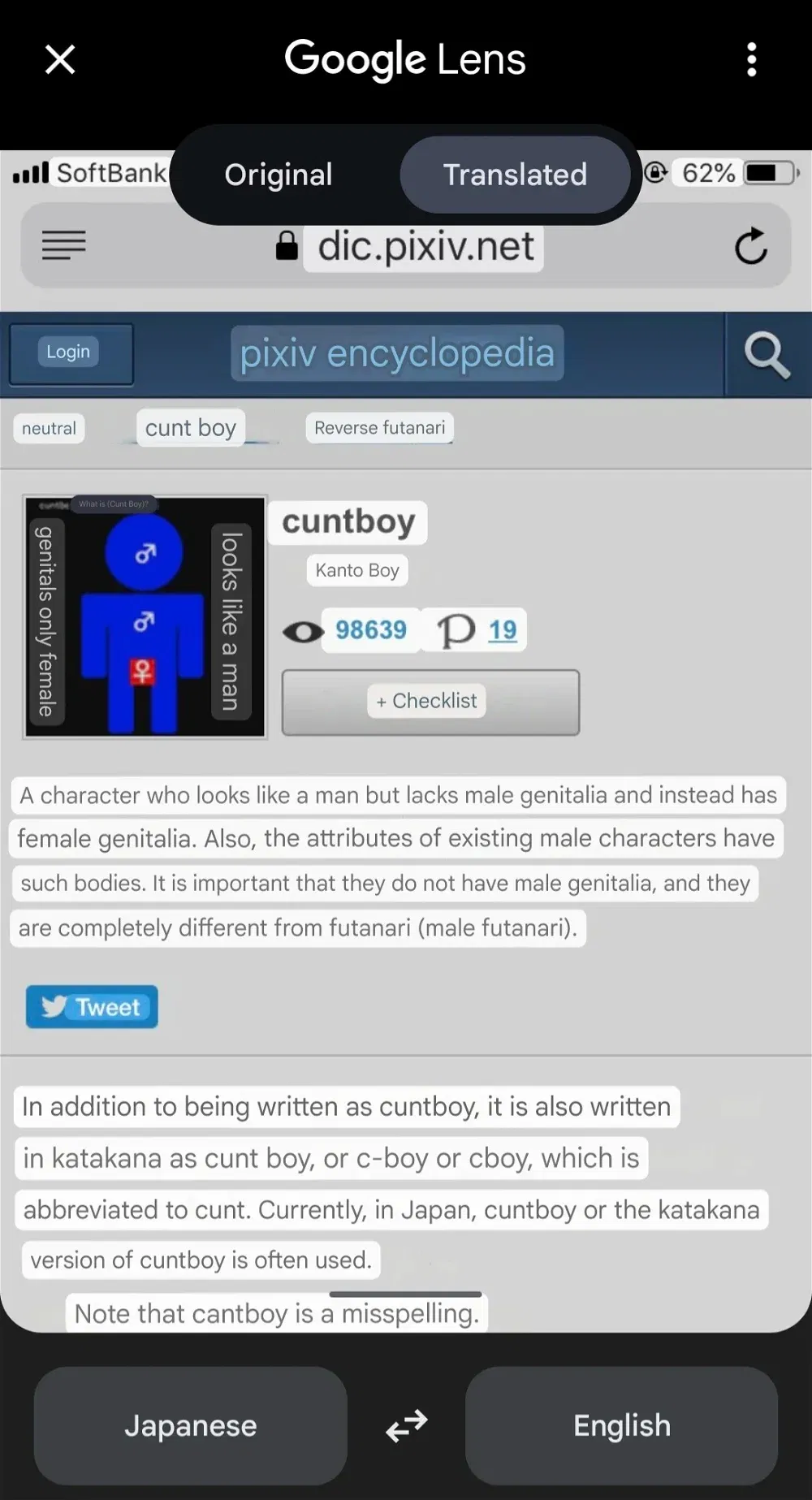Swap the source and target languages
This screenshot has height=1500, width=812.
(x=406, y=1425)
